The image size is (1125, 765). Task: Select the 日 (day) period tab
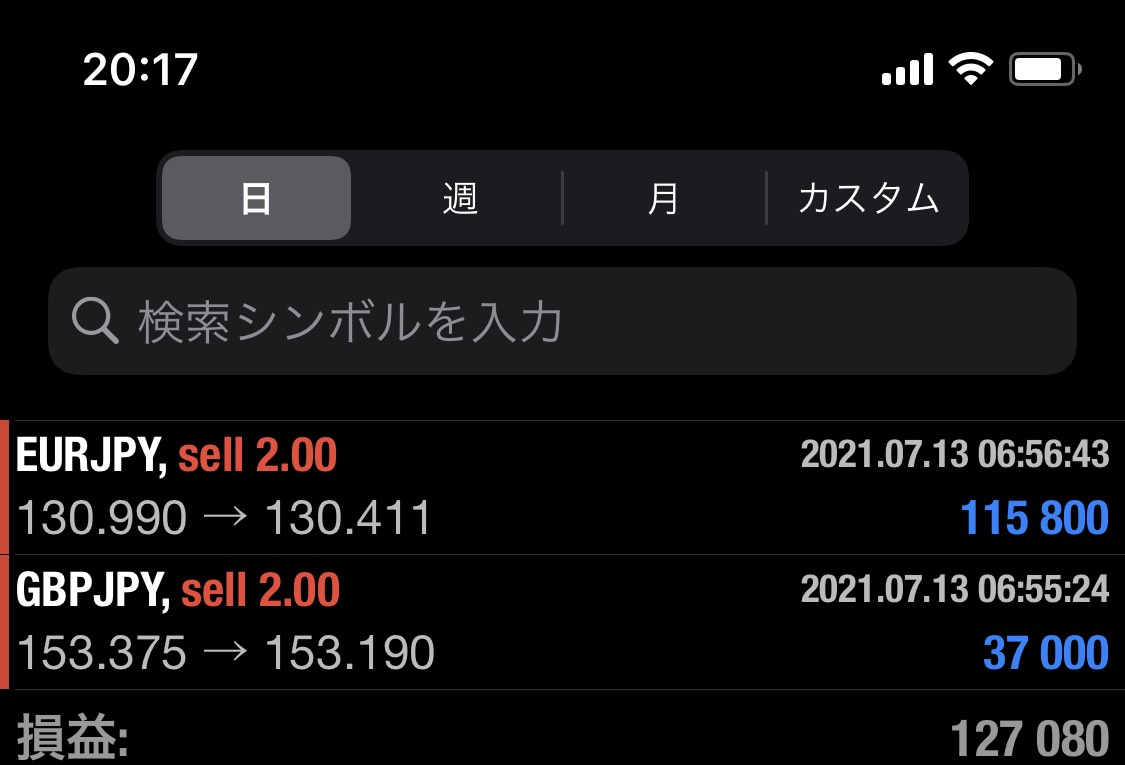coord(256,198)
